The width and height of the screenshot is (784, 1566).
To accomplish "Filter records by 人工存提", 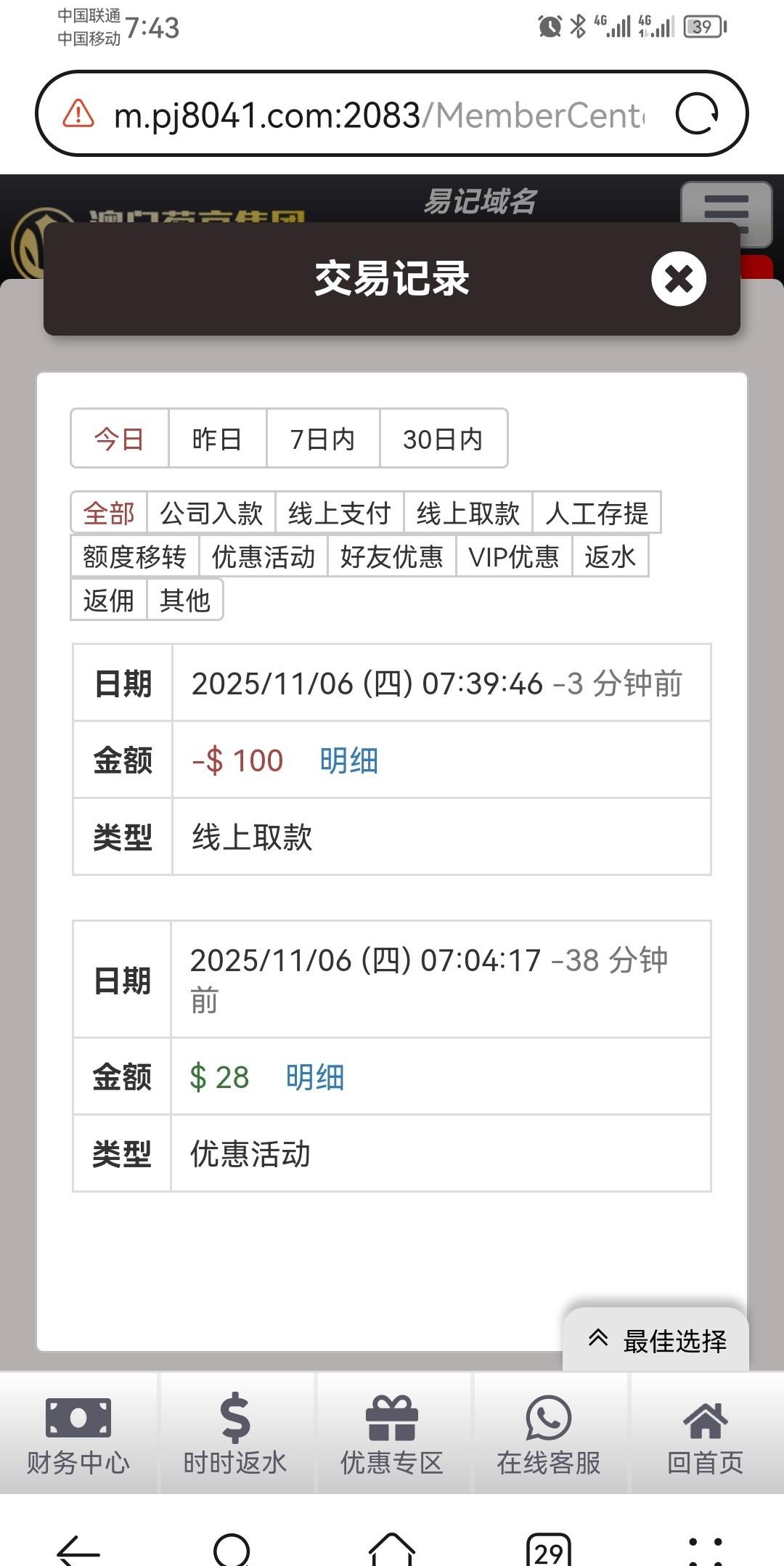I will (597, 513).
